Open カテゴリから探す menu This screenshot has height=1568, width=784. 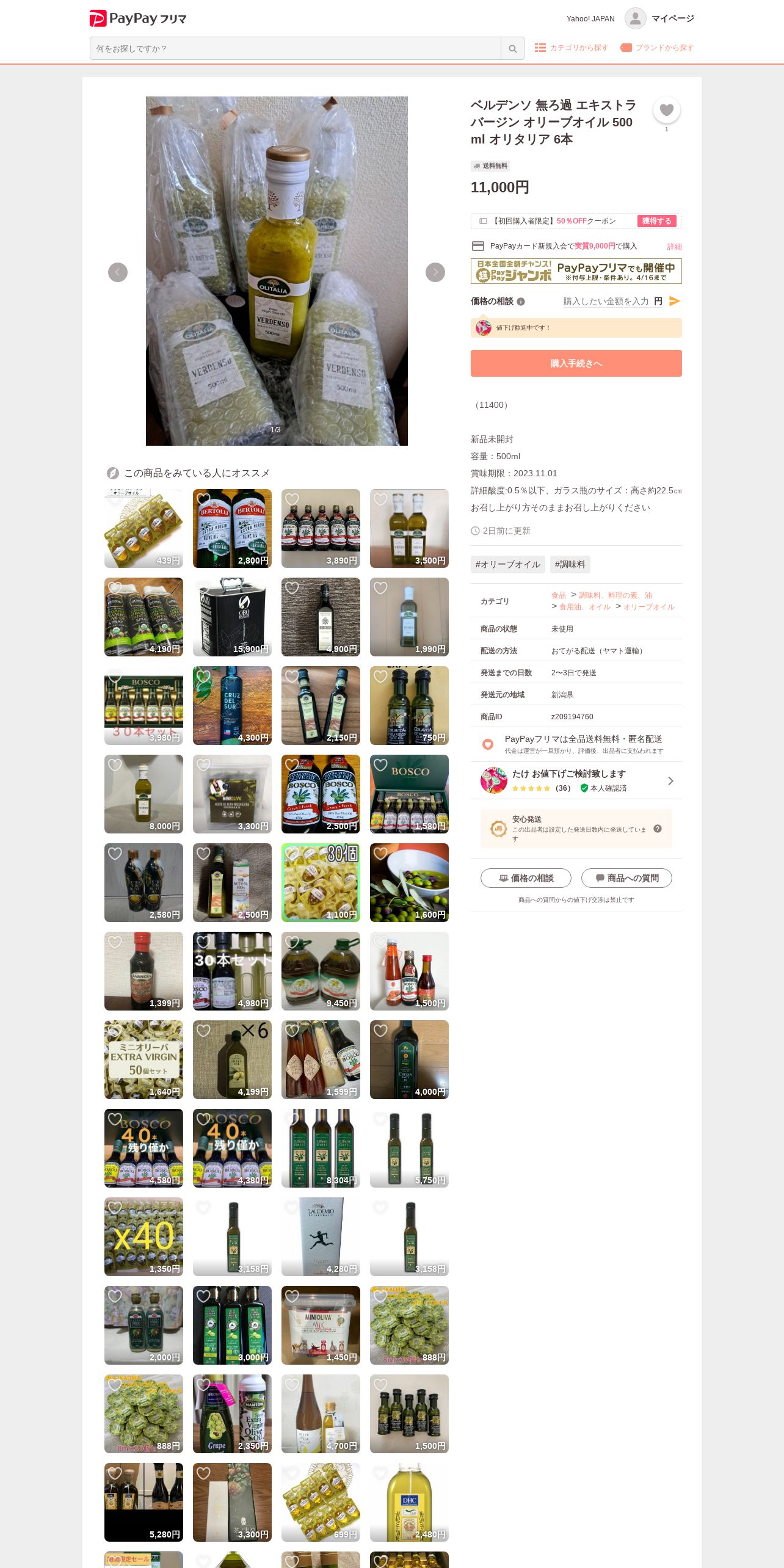(572, 48)
